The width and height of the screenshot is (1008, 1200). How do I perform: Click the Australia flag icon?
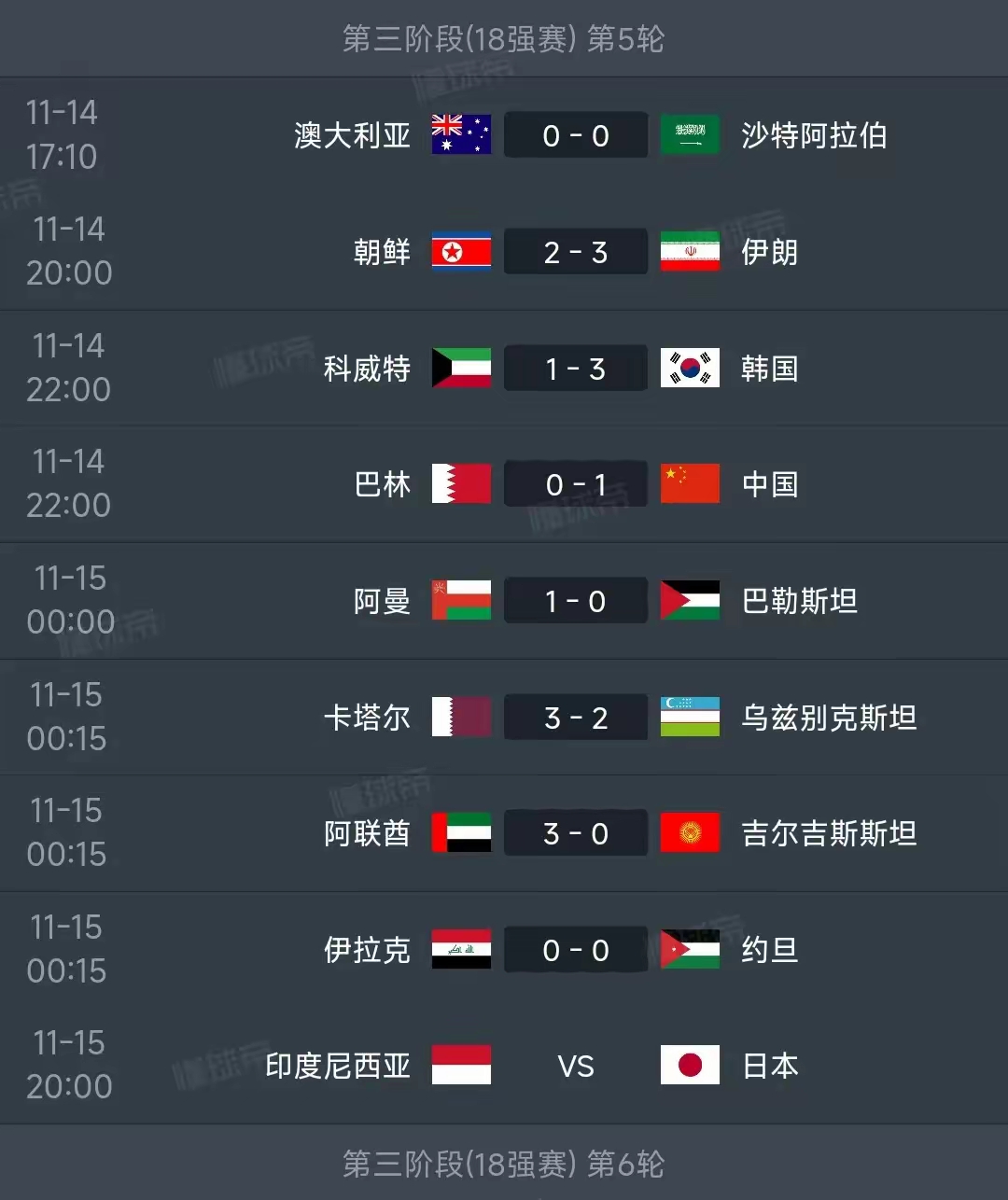tap(459, 134)
